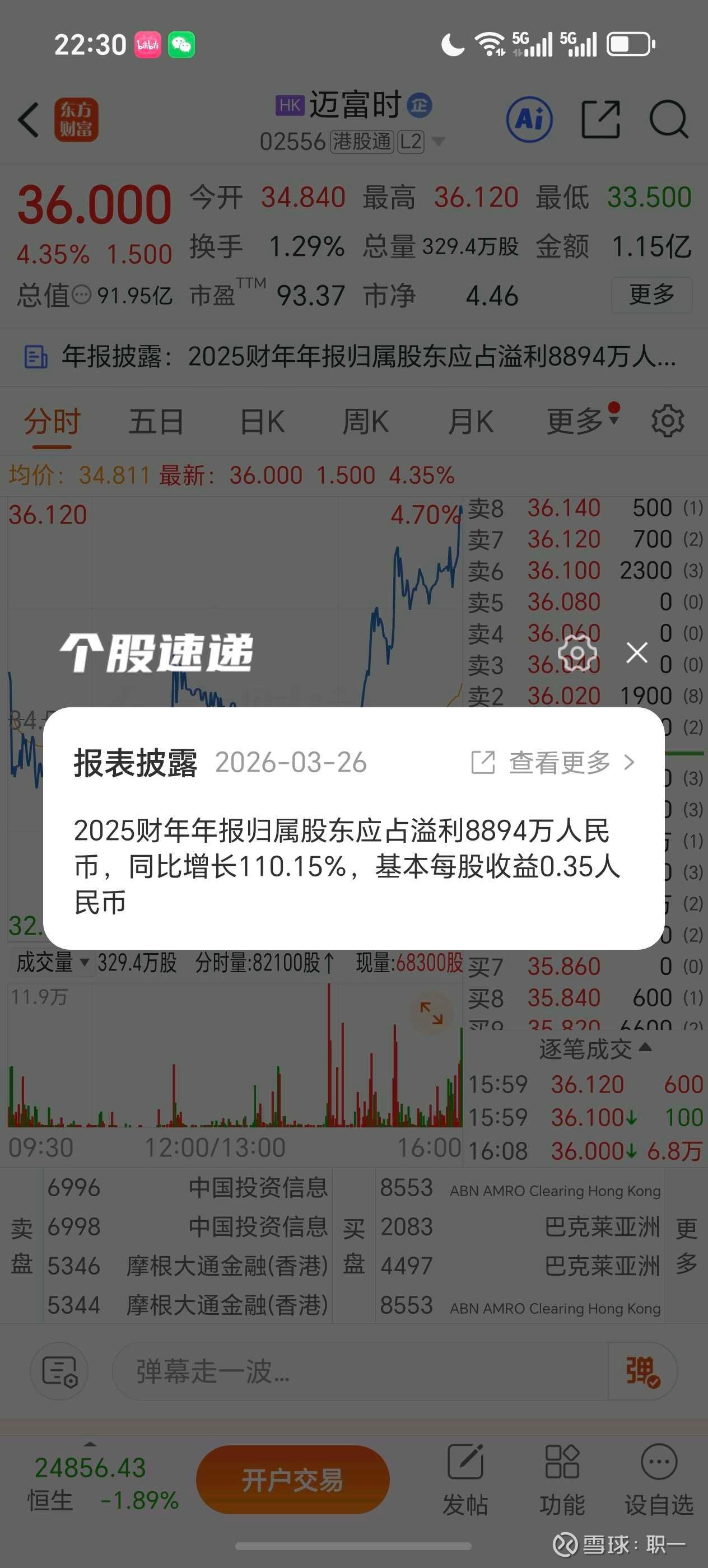Viewport: 708px width, 1568px height.
Task: Open the 个股速递 popup settings gear
Action: pos(577,652)
